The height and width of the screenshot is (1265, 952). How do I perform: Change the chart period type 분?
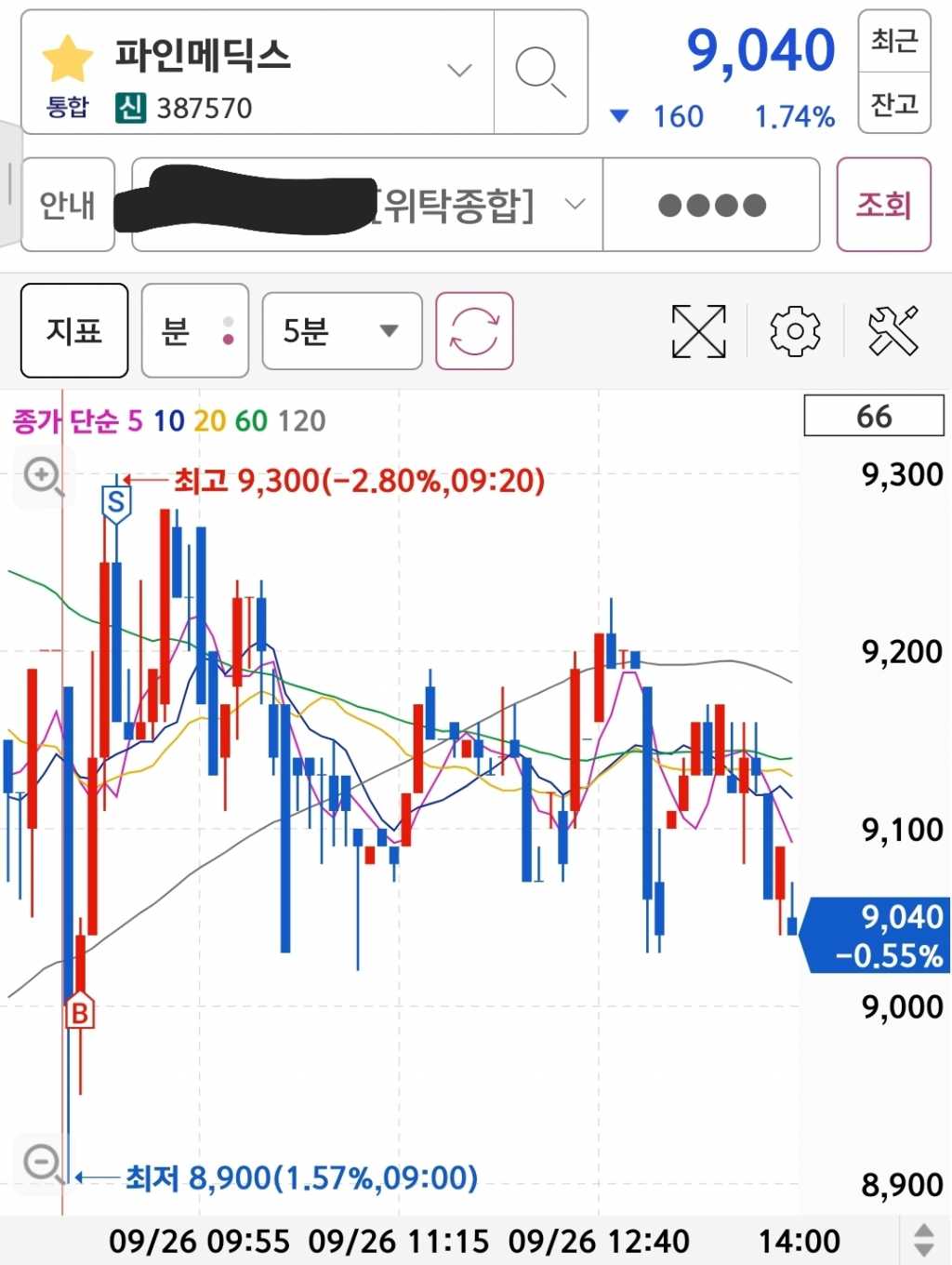click(194, 330)
